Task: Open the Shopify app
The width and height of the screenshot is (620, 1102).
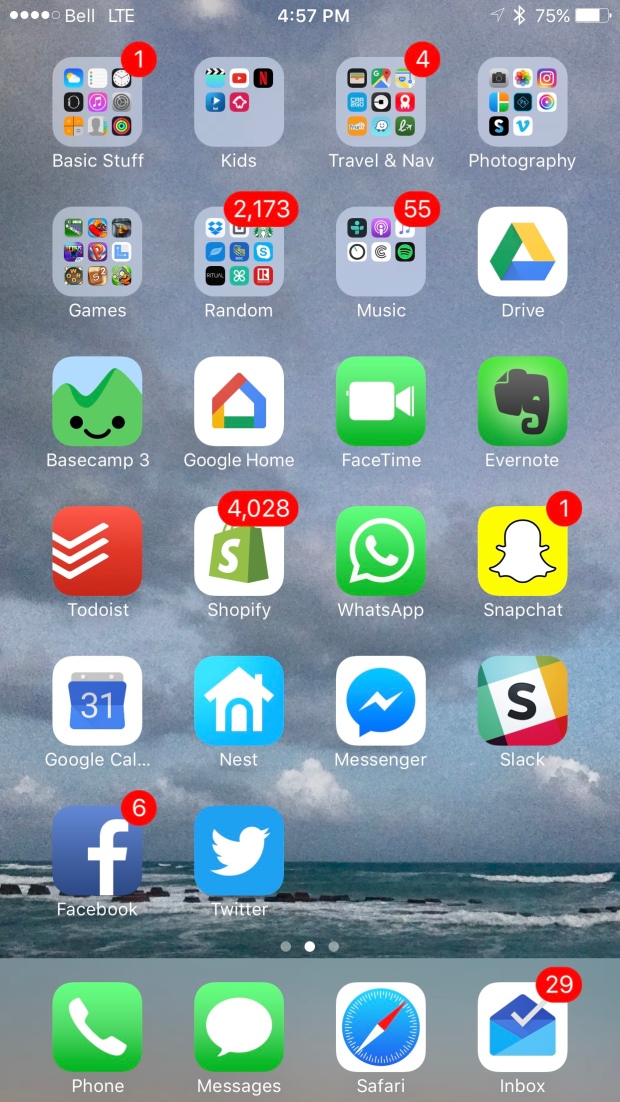Action: click(x=239, y=551)
